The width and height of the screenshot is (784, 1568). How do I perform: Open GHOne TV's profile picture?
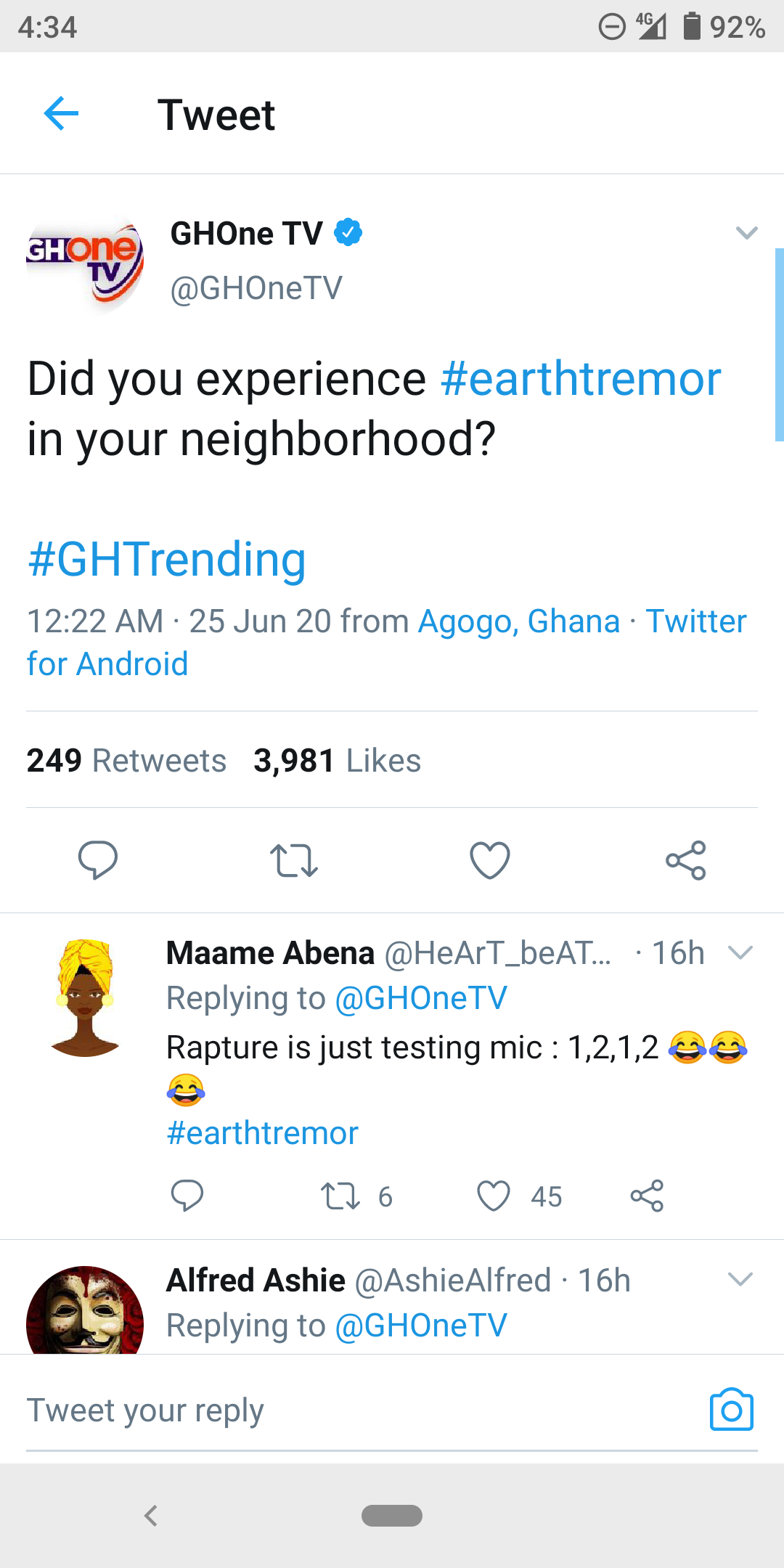(x=85, y=261)
